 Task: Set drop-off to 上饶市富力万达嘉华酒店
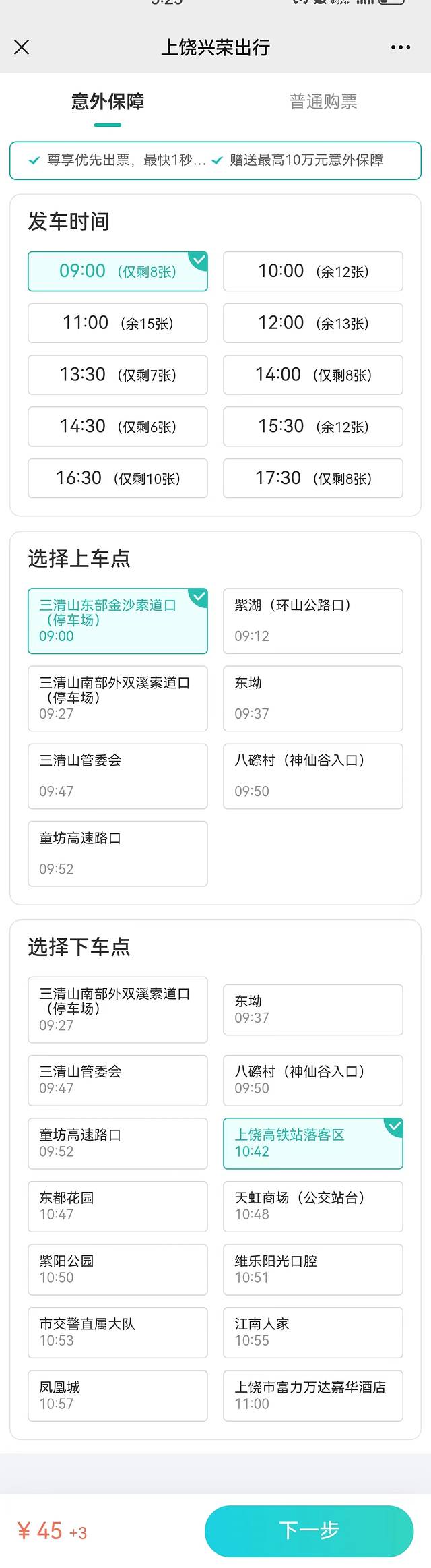313,1395
